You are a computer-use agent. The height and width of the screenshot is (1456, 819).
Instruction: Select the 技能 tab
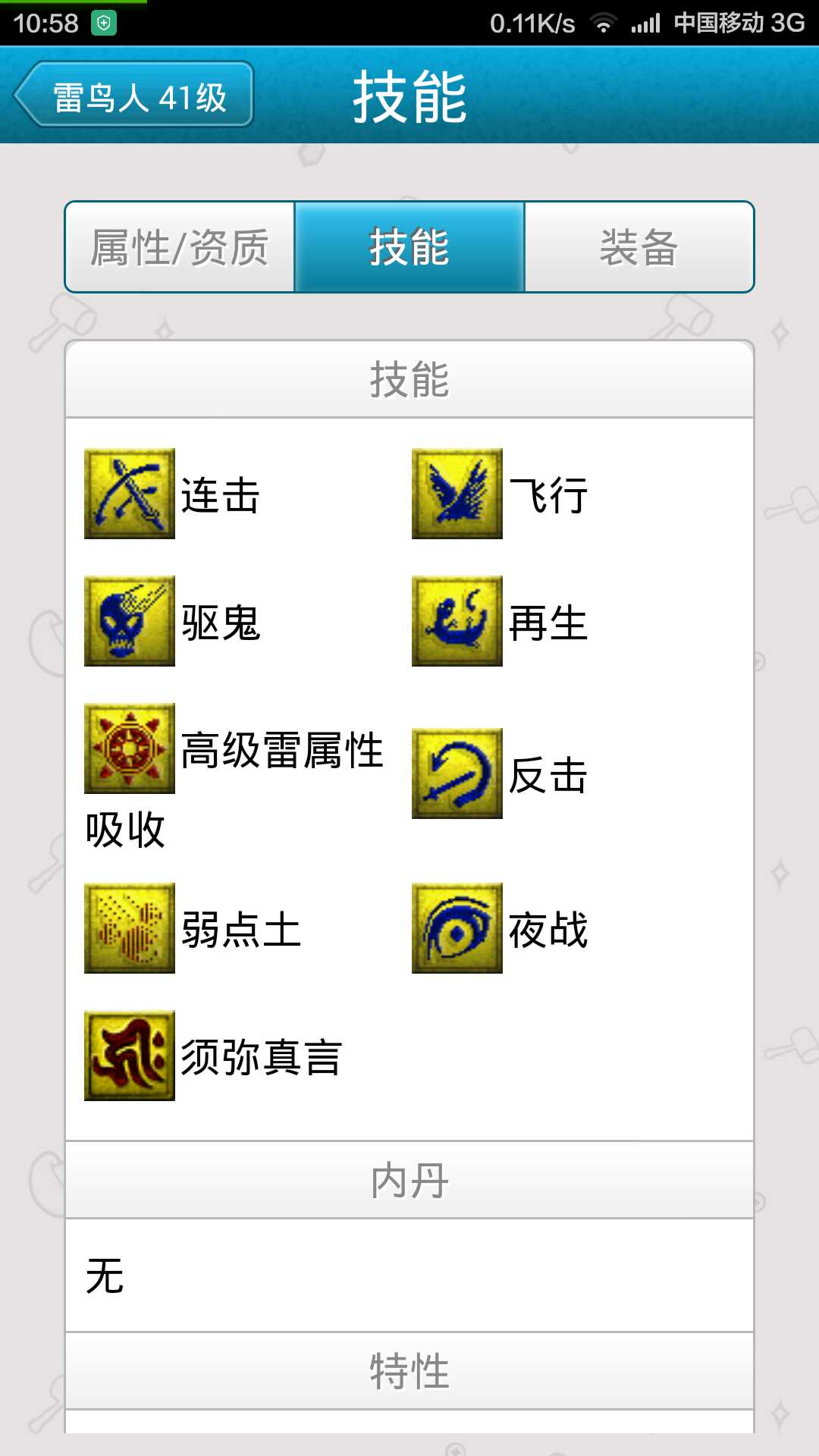[409, 247]
